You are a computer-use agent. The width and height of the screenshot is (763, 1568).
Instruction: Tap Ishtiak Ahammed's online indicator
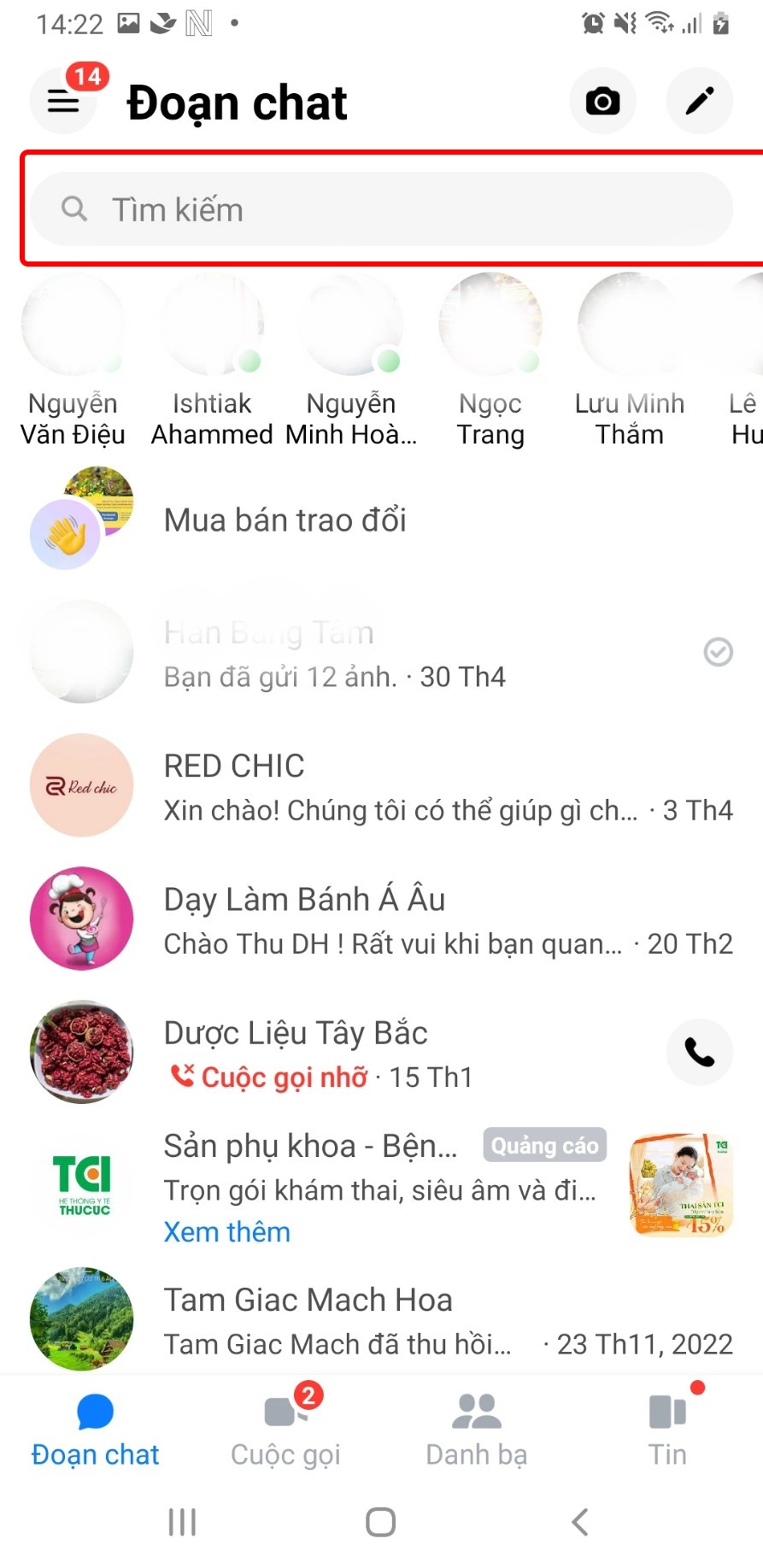click(x=250, y=361)
